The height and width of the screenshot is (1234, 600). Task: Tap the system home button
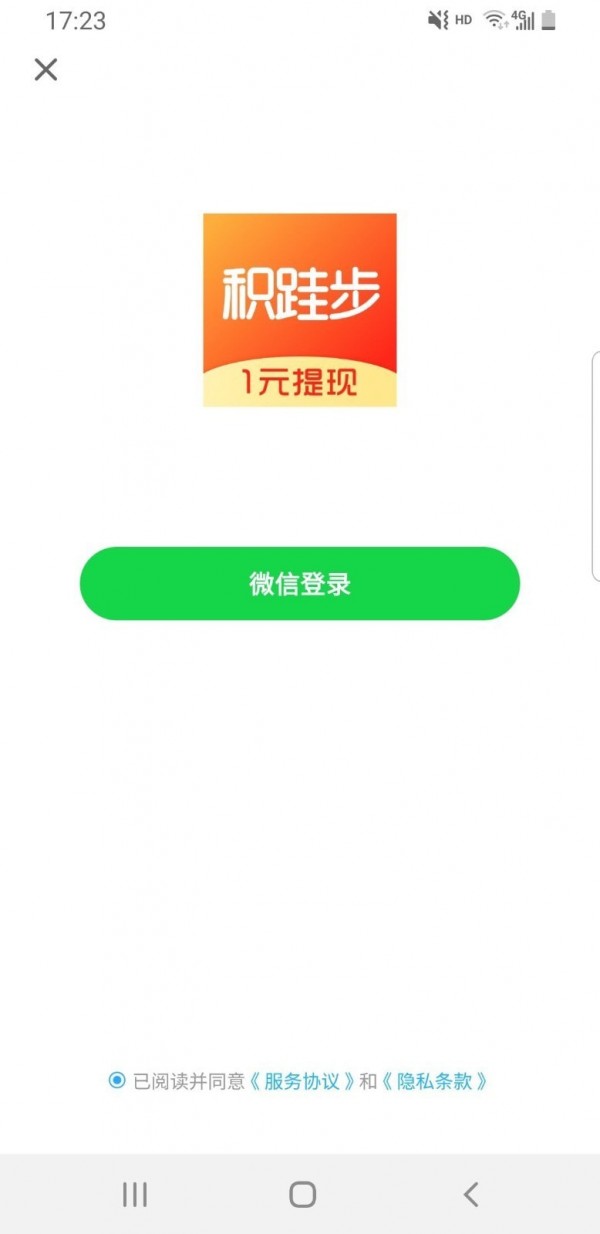point(302,1193)
